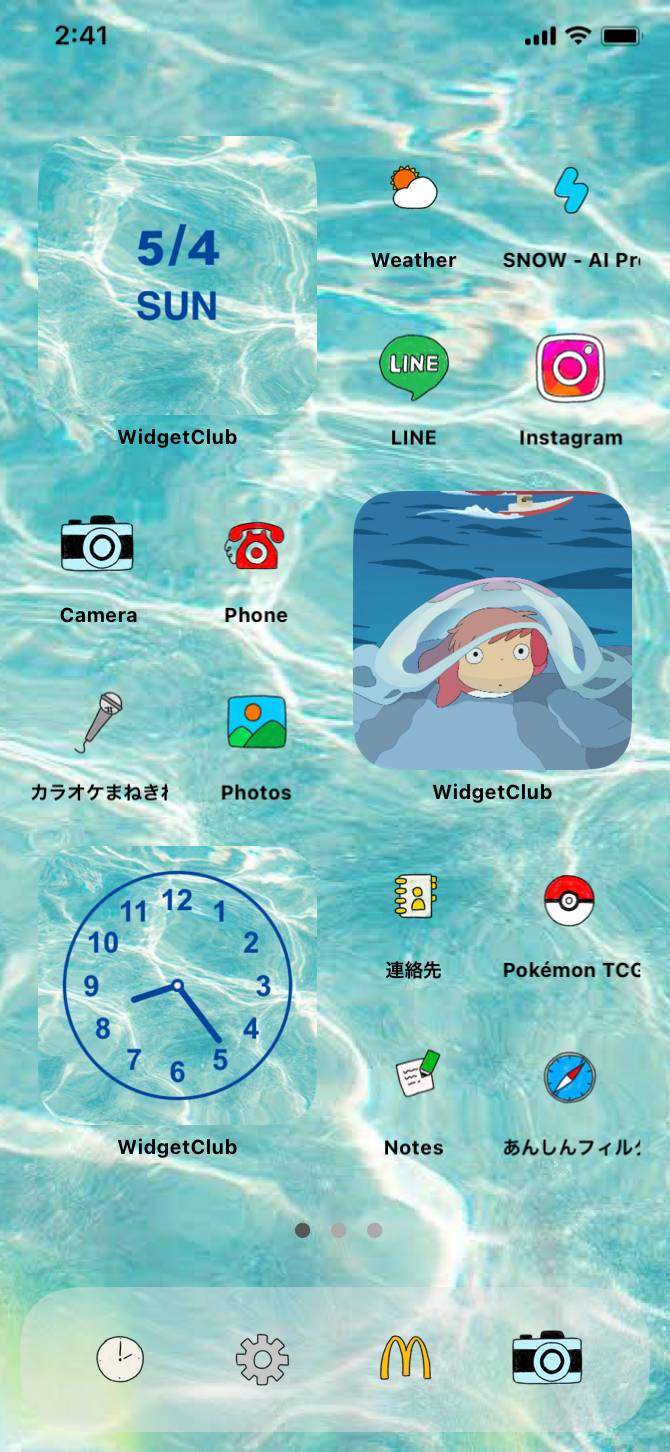This screenshot has height=1452, width=670.
Task: Launch the Camera app above Phone
Action: point(97,544)
